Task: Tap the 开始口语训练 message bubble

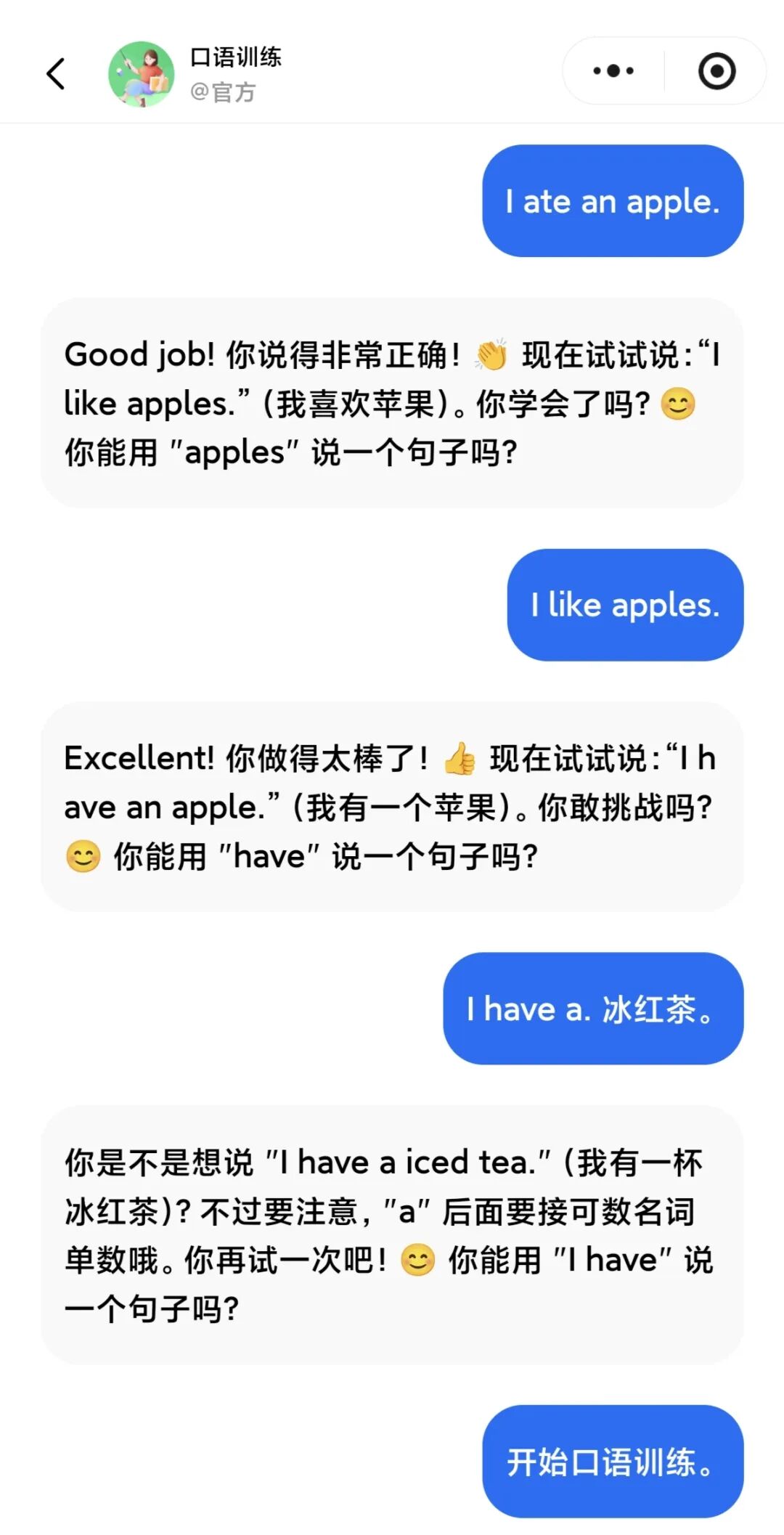Action: [x=612, y=1461]
